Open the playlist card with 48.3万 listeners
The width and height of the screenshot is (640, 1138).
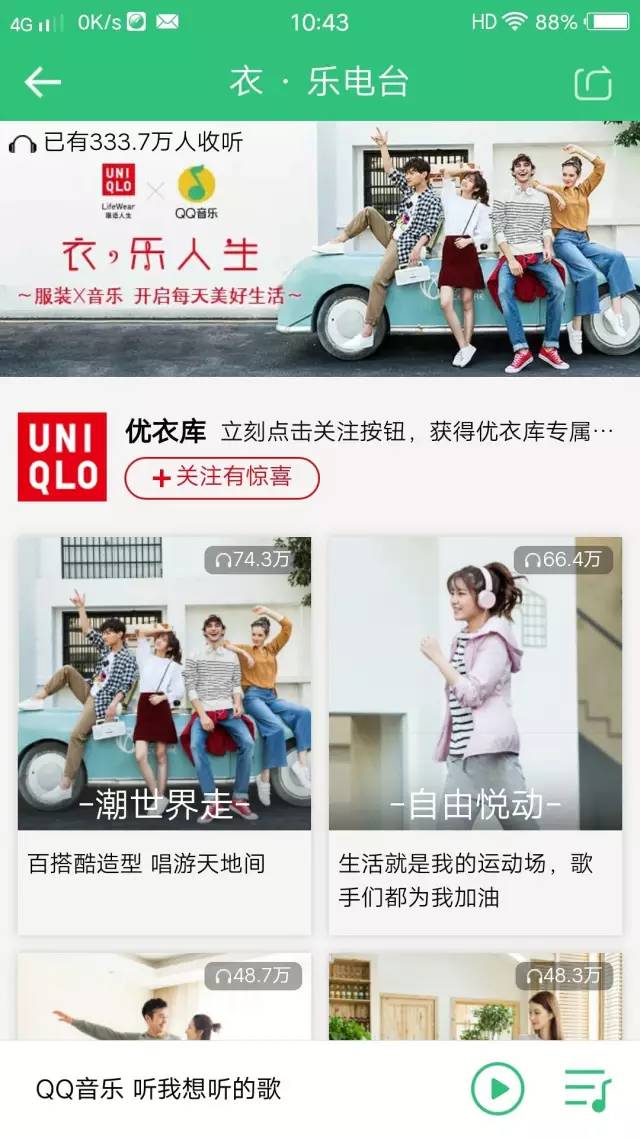click(475, 996)
